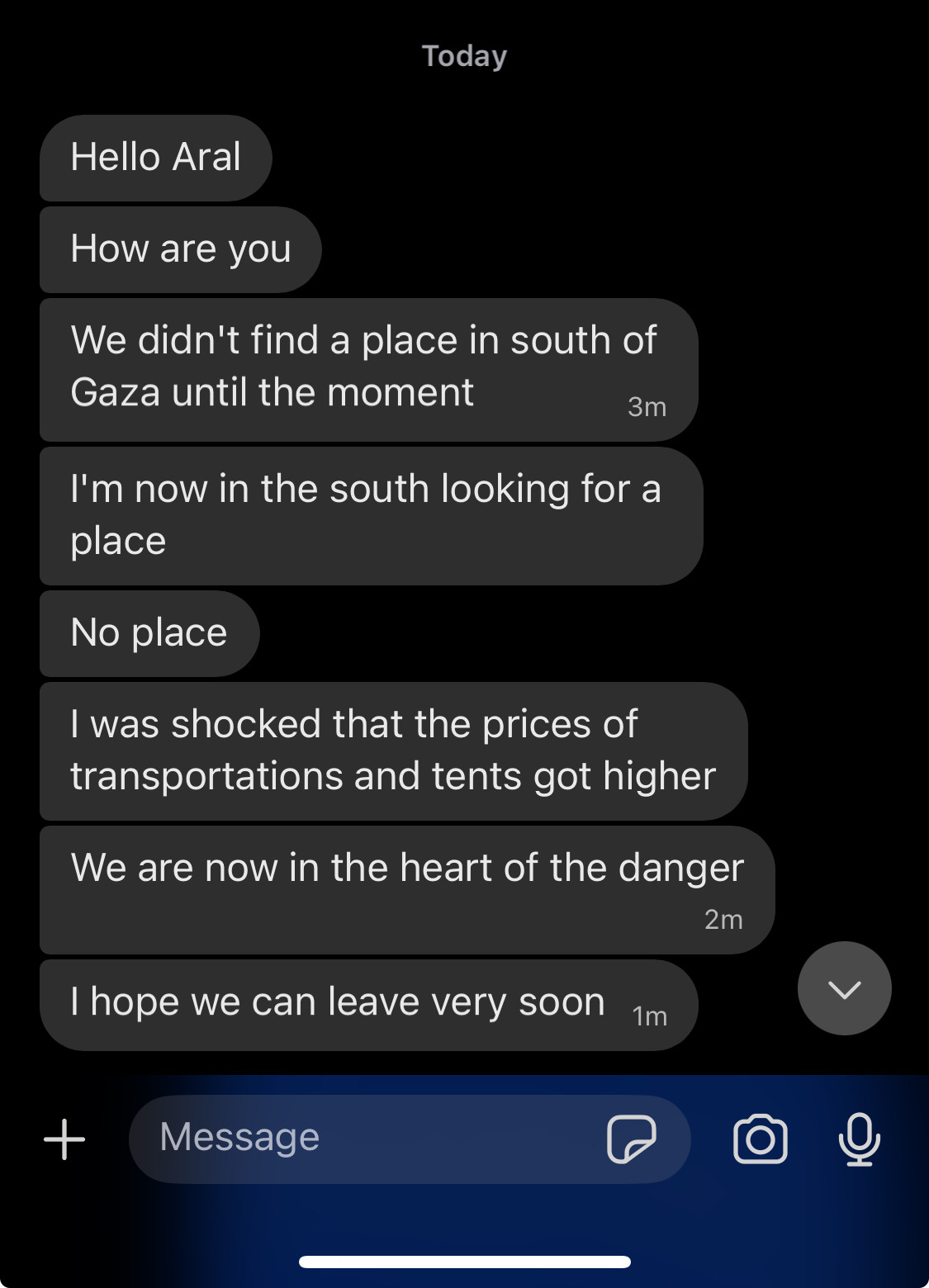
Task: Tap the sticker icon inside the text field
Action: click(631, 1139)
